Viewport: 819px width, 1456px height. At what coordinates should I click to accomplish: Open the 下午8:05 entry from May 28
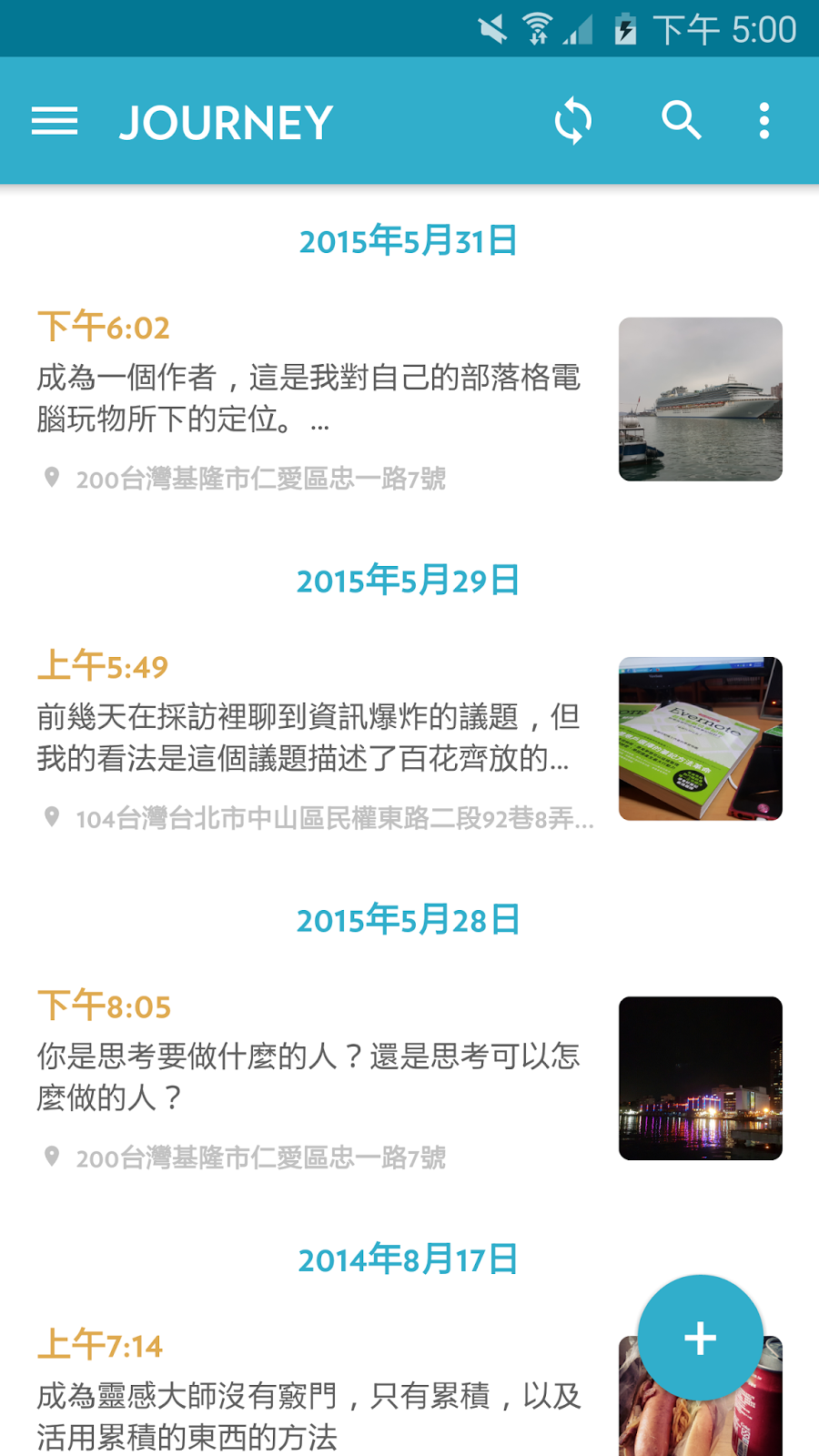tap(309, 1077)
